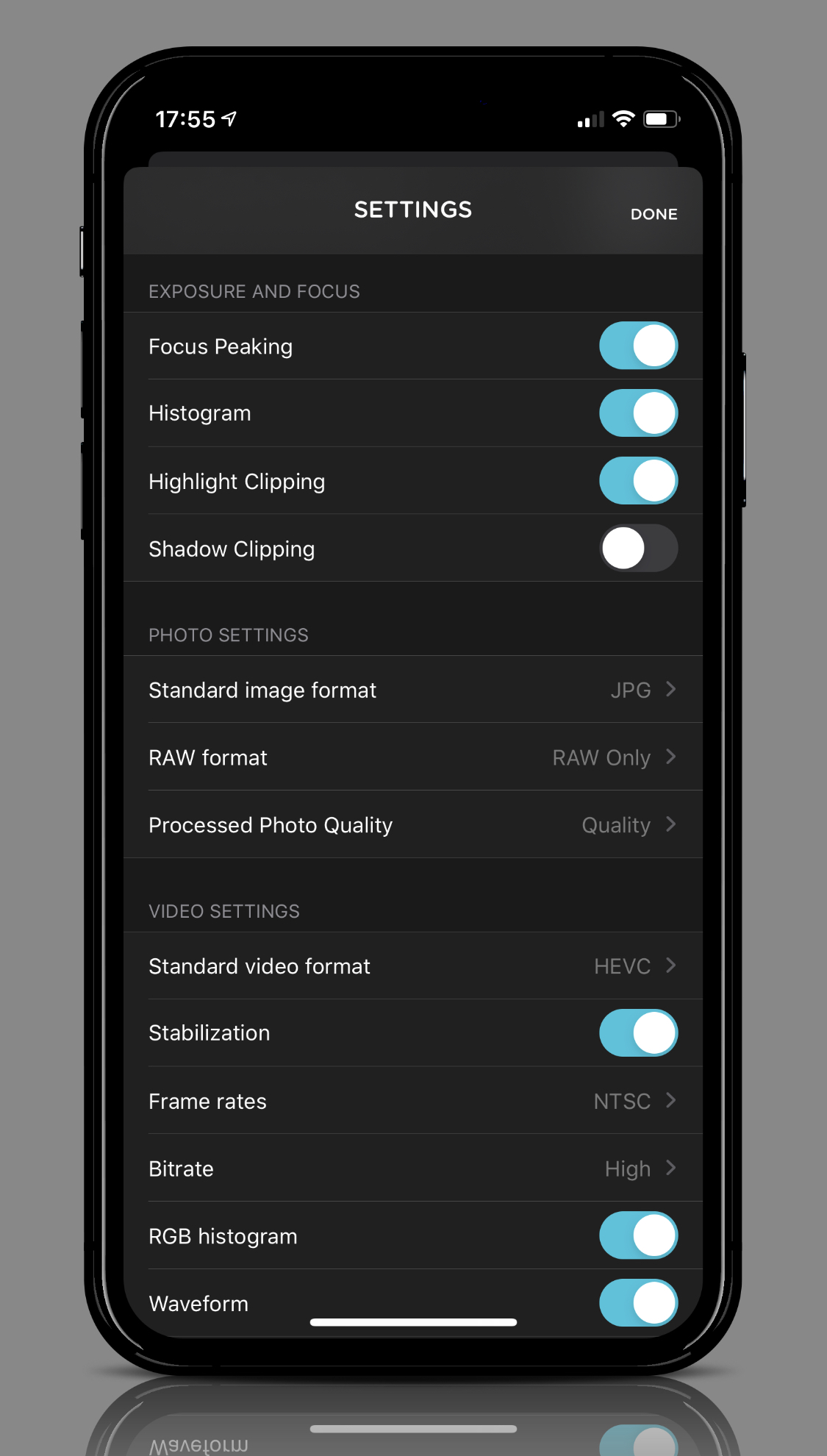Switch off Stabilization
Screen dimensions: 827x1456
tap(638, 1033)
